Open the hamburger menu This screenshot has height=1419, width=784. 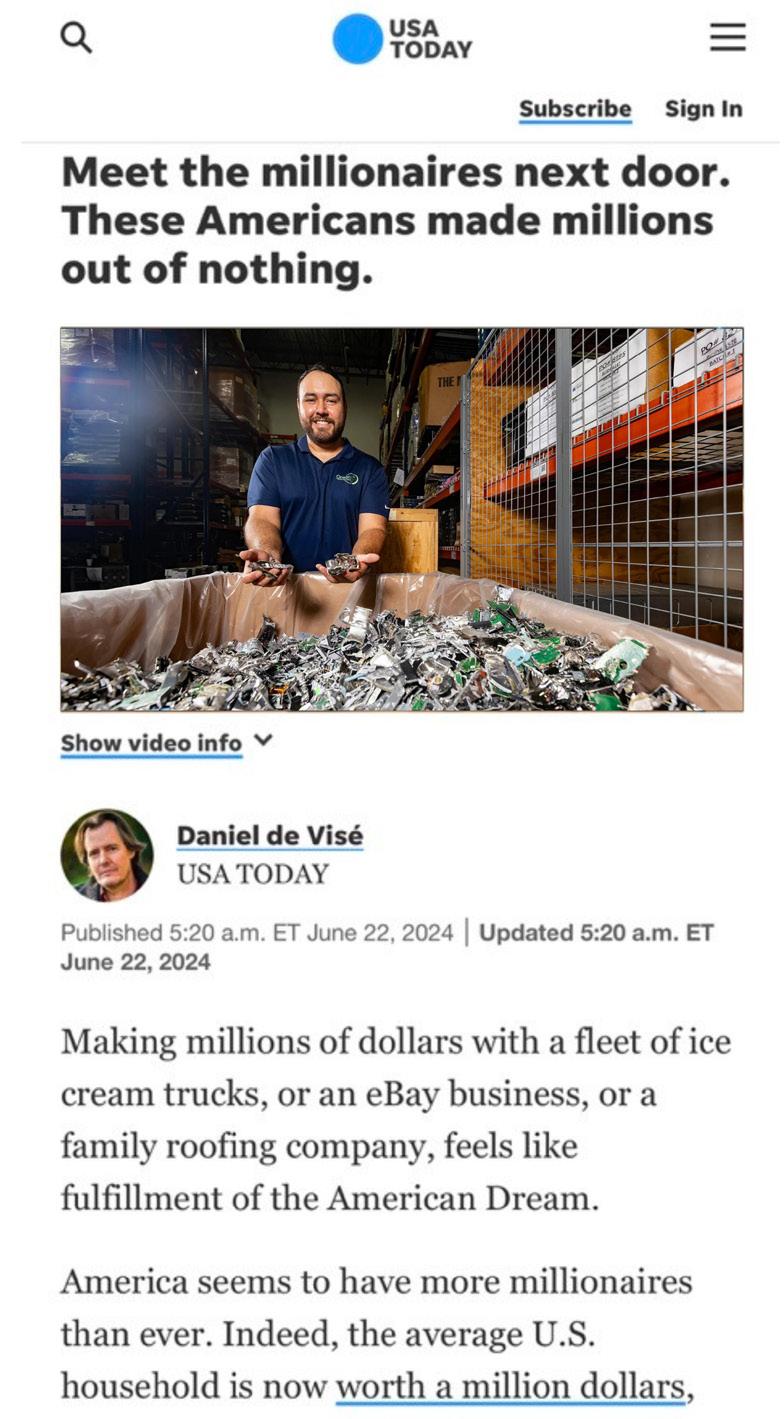[x=727, y=38]
